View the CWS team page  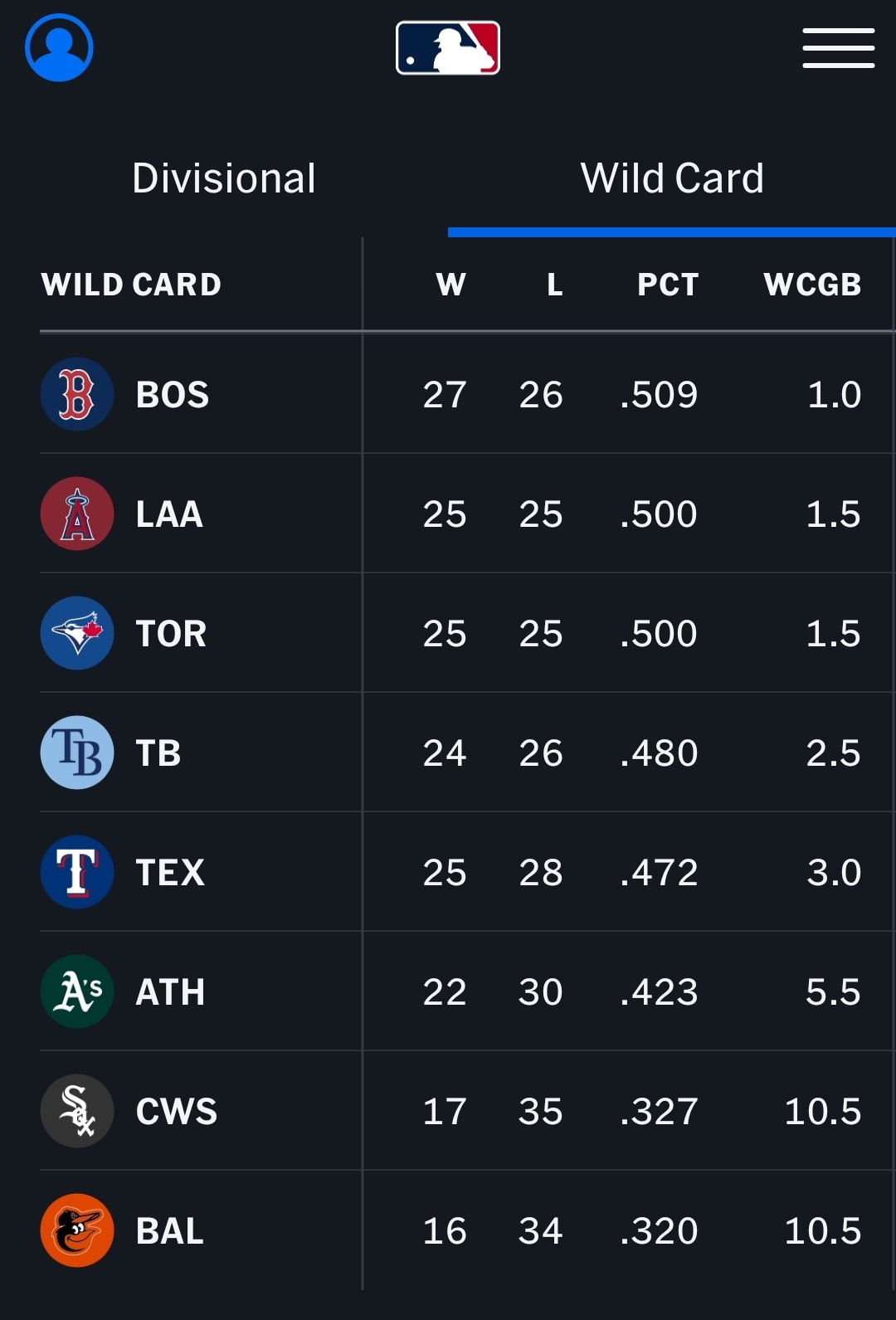(x=176, y=1112)
